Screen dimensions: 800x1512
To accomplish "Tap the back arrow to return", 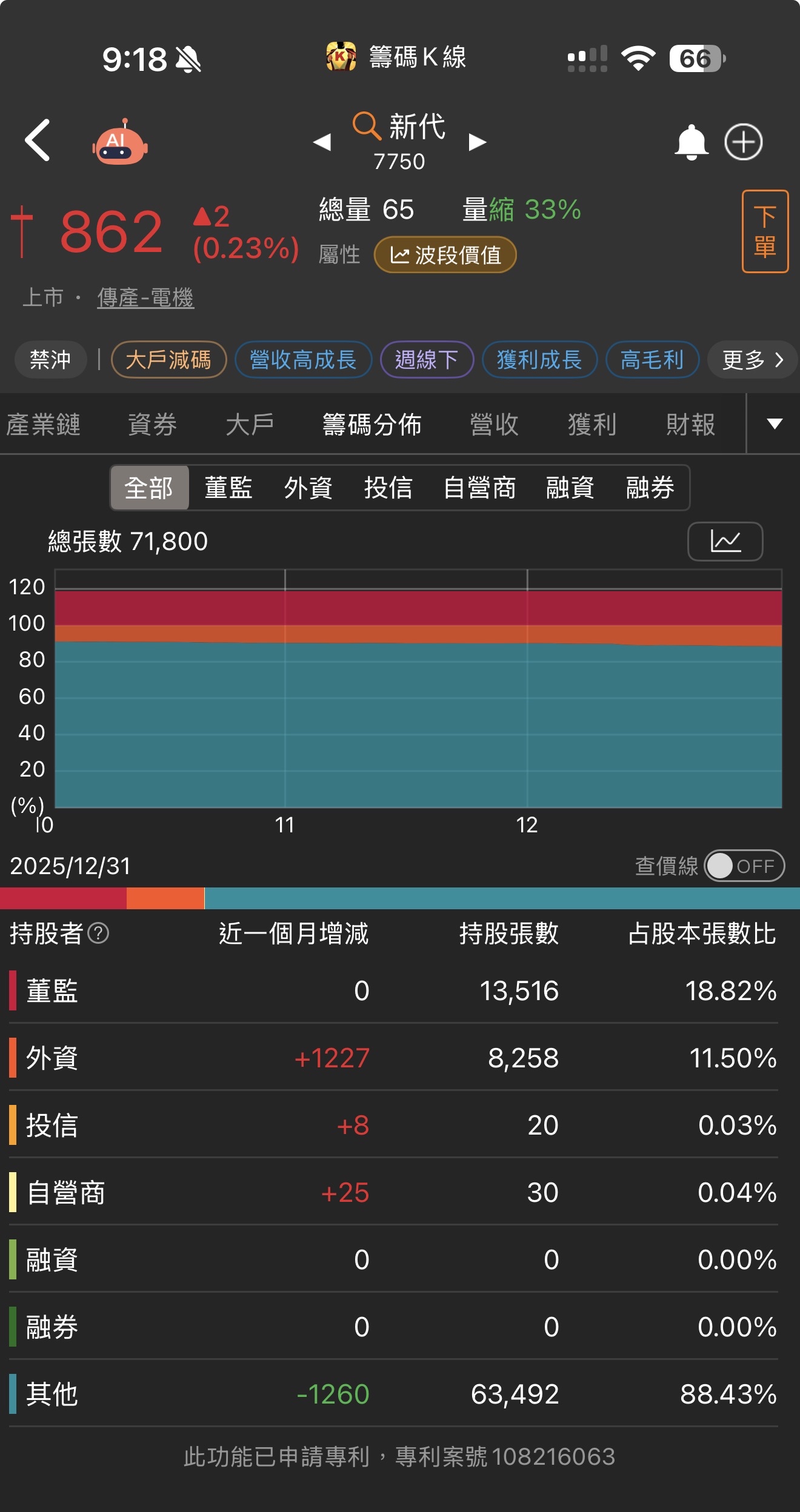I will tap(38, 141).
